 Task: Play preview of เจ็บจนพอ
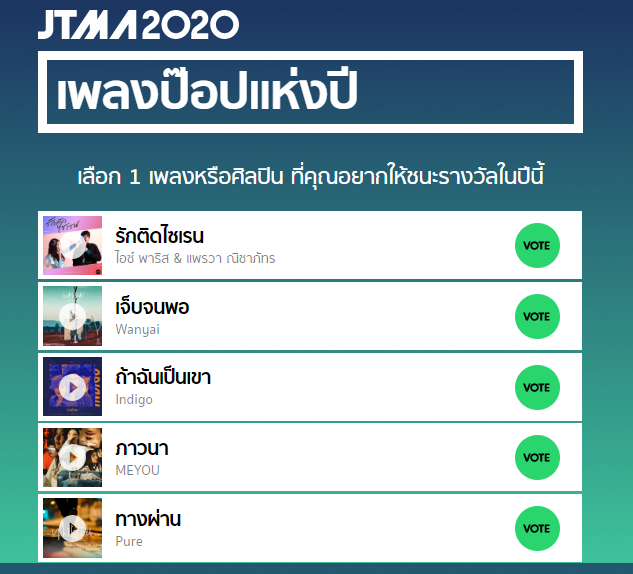[72, 316]
